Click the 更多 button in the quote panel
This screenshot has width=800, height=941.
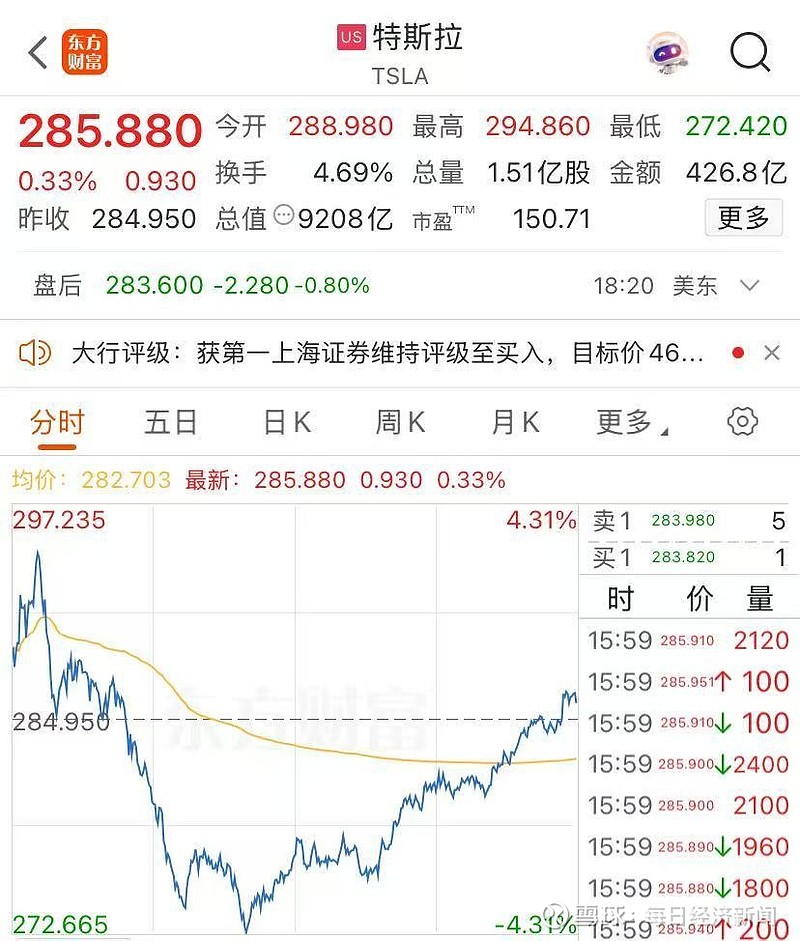[742, 218]
